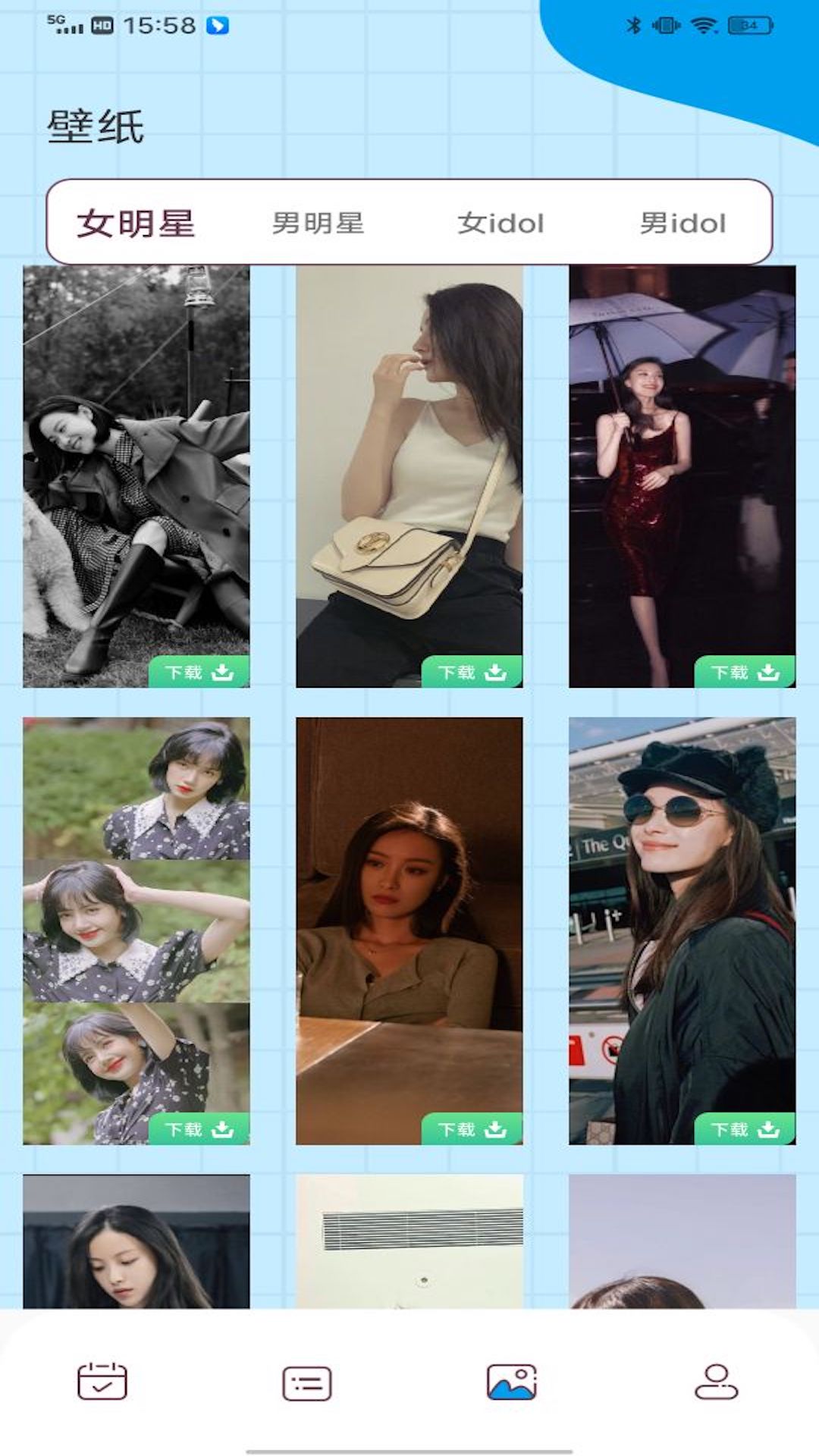
Task: Download the wallpaper of woman at table
Action: [x=472, y=1129]
